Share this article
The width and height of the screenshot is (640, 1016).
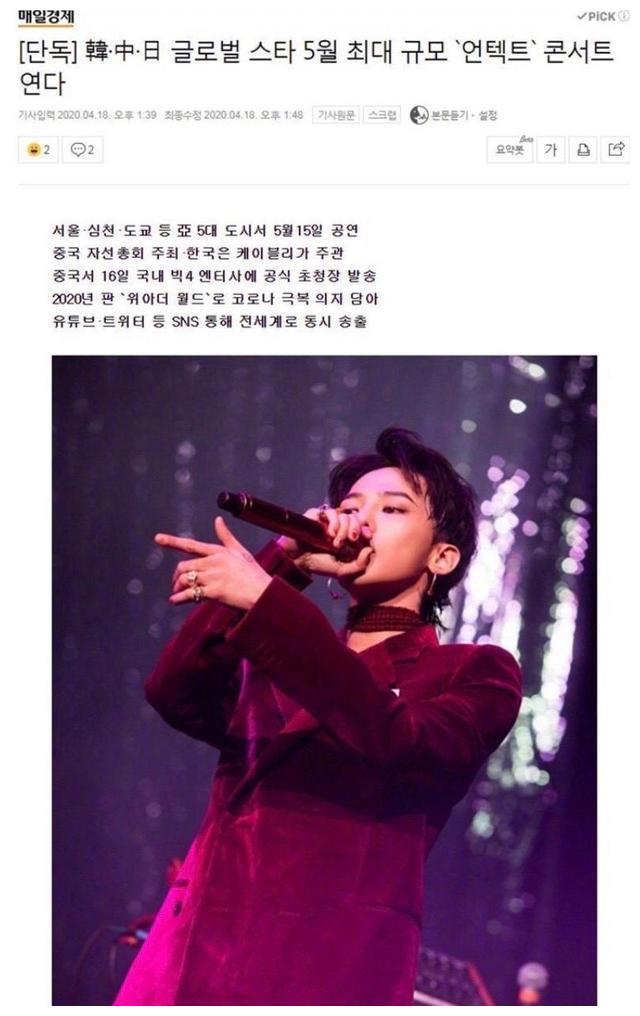616,150
